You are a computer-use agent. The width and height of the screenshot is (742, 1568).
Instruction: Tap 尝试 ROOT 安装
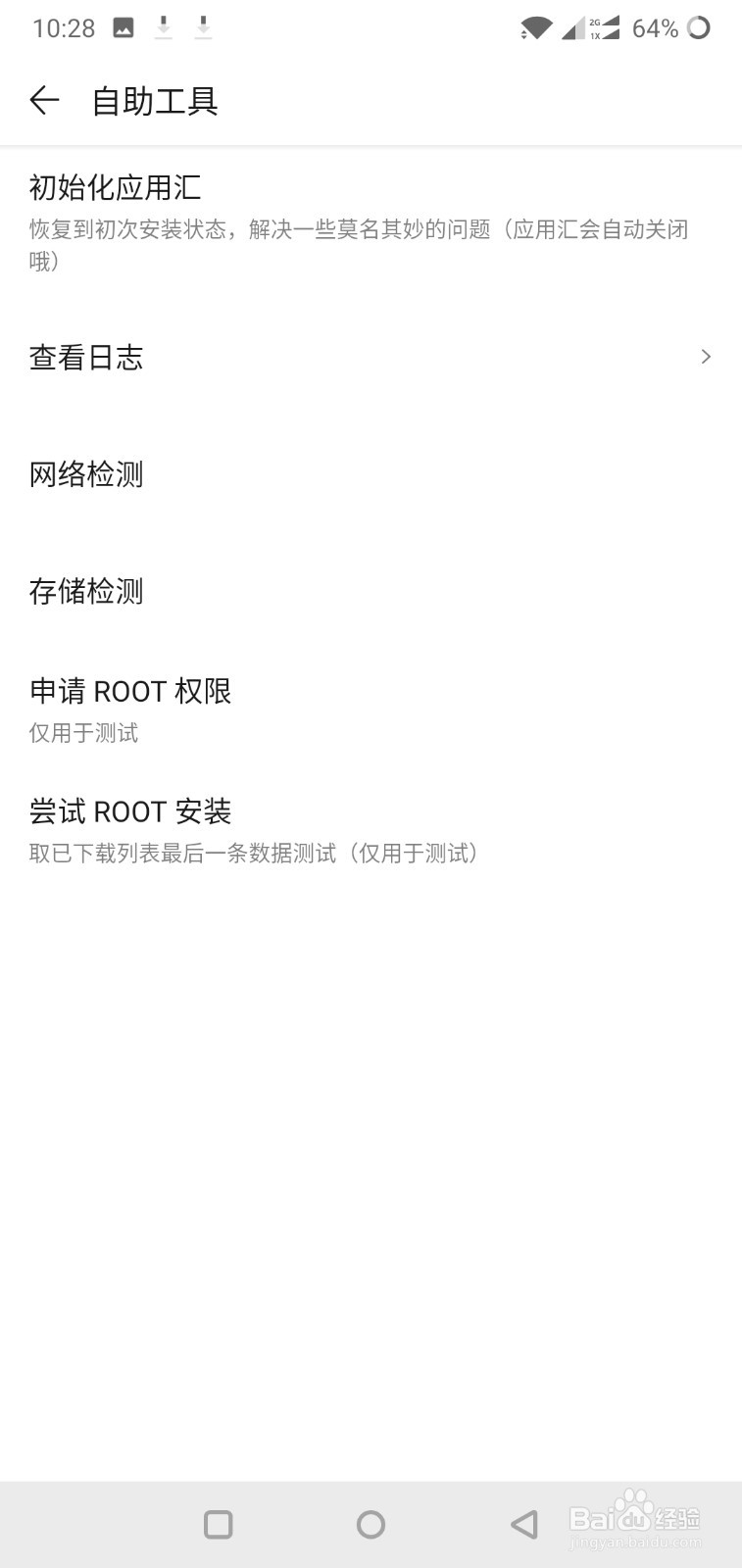[131, 811]
